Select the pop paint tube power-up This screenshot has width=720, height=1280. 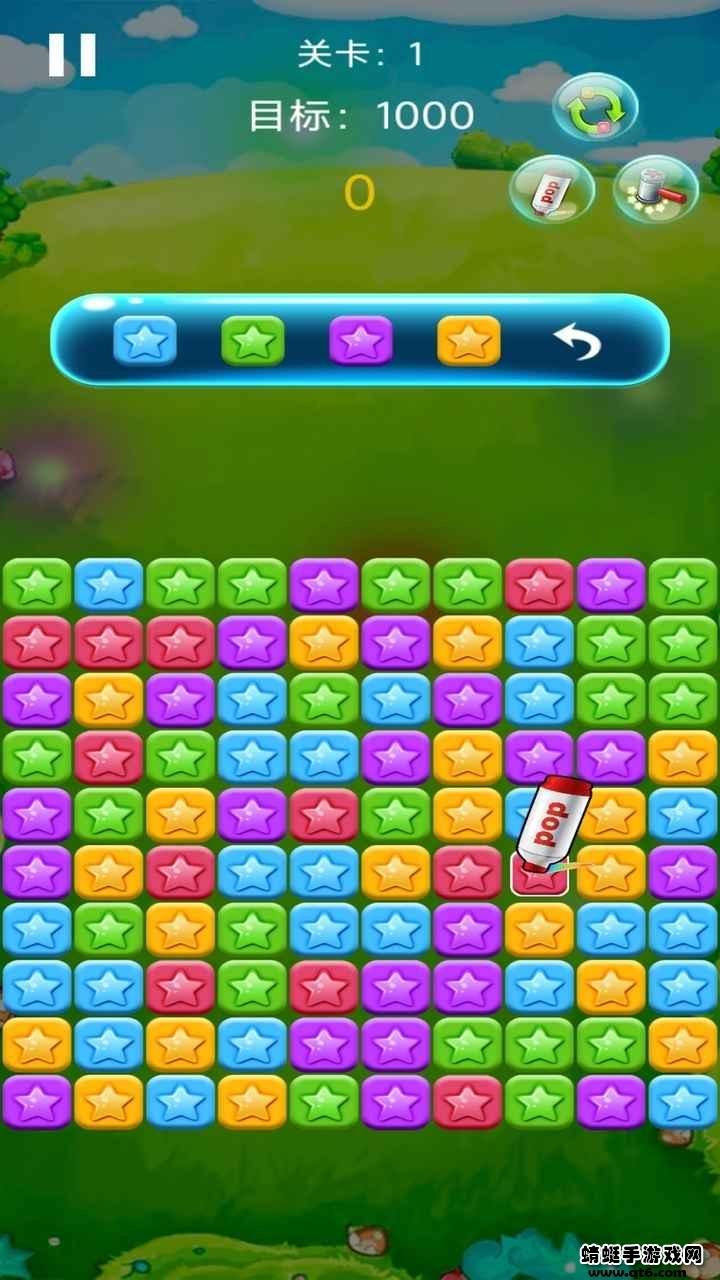(551, 189)
